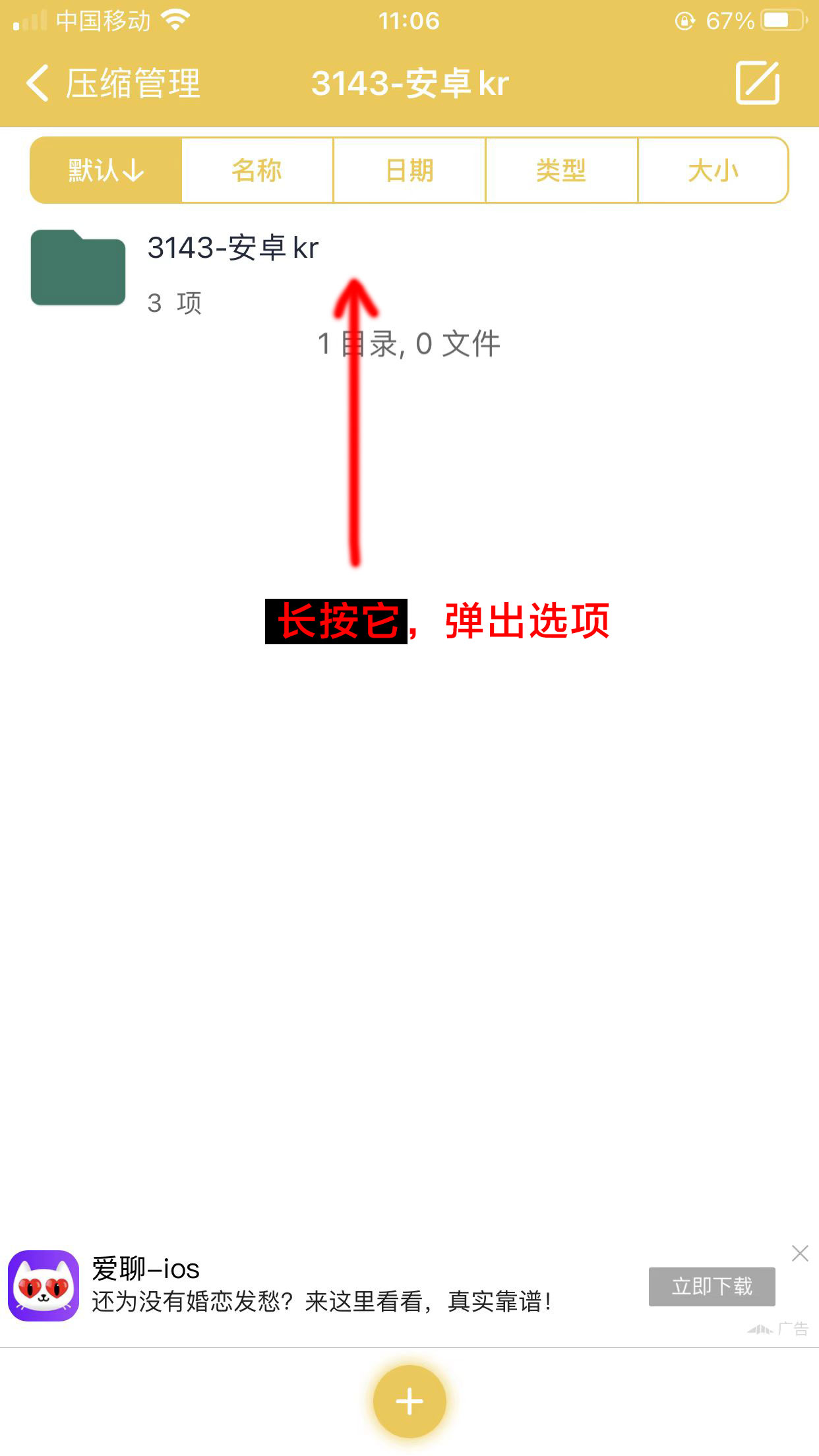
Task: Sort by 名称
Action: [x=257, y=171]
